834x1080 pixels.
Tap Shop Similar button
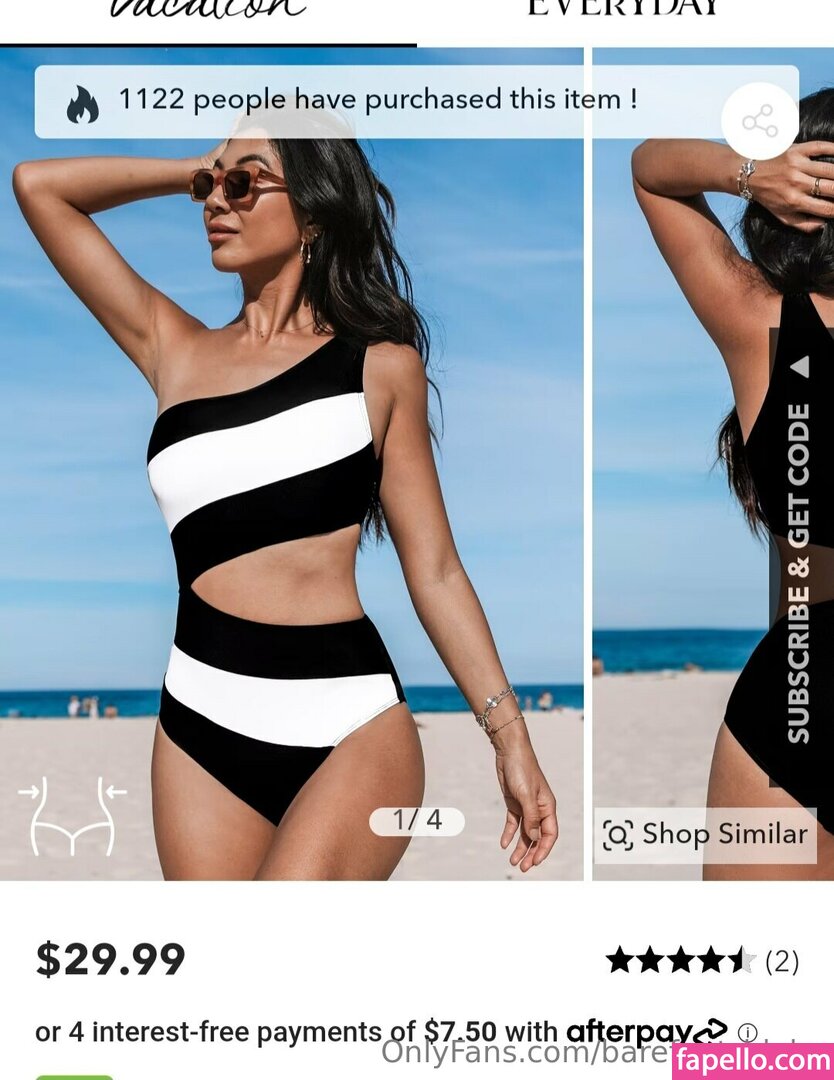coord(706,835)
